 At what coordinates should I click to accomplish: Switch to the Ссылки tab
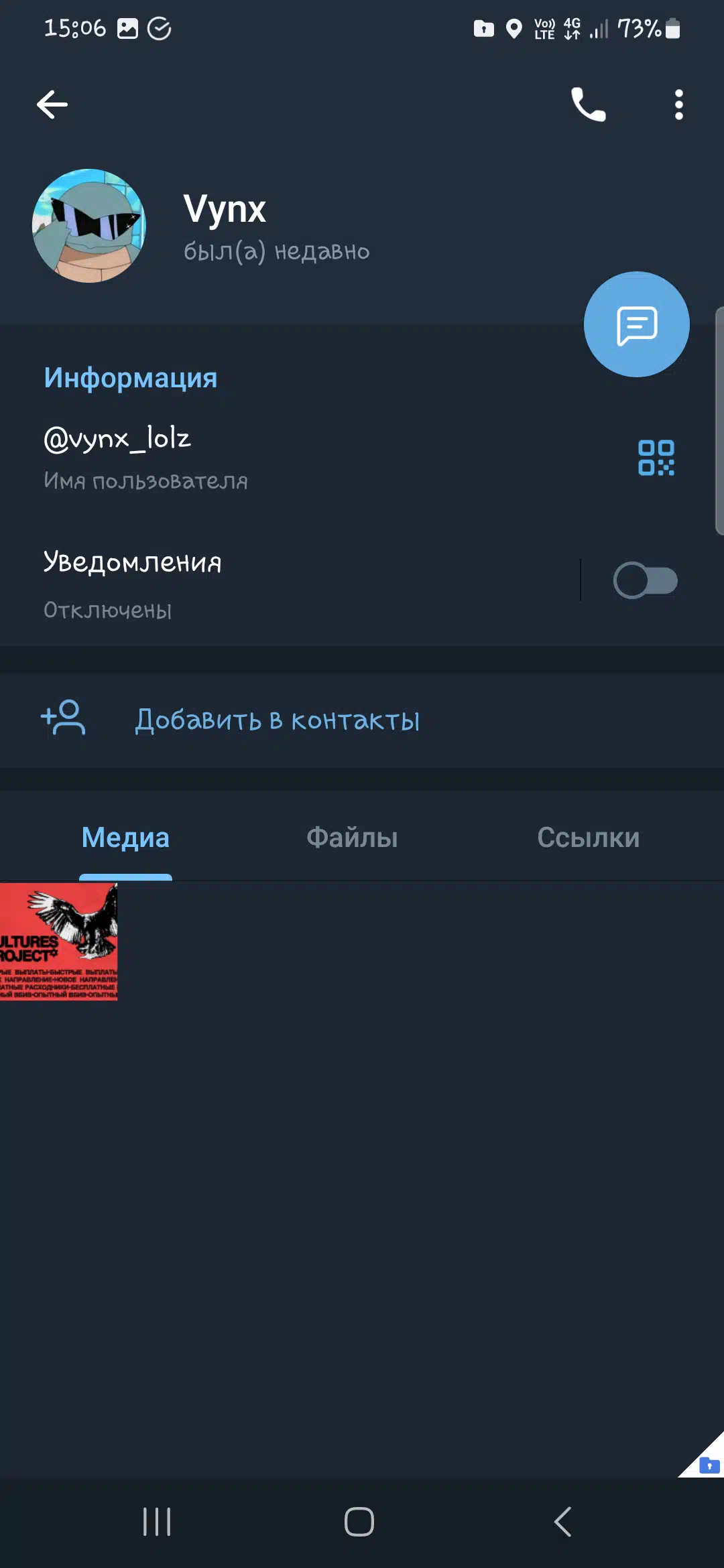pos(589,838)
